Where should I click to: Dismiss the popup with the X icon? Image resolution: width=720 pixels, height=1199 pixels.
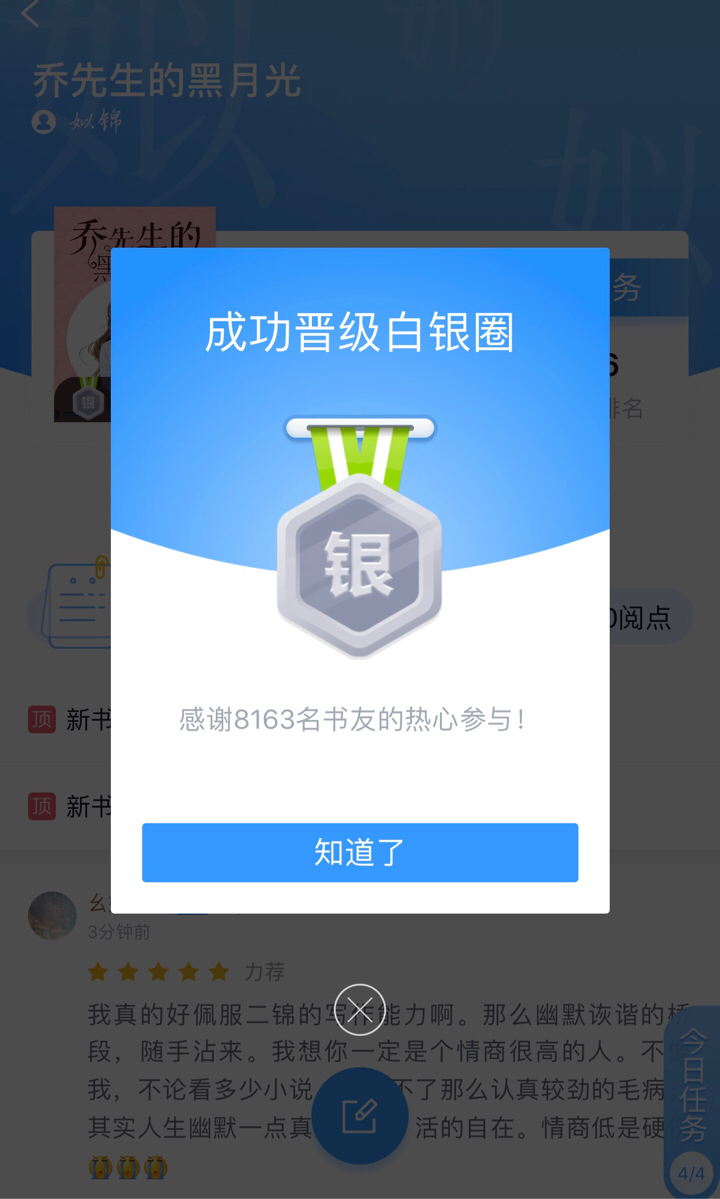pyautogui.click(x=360, y=1009)
